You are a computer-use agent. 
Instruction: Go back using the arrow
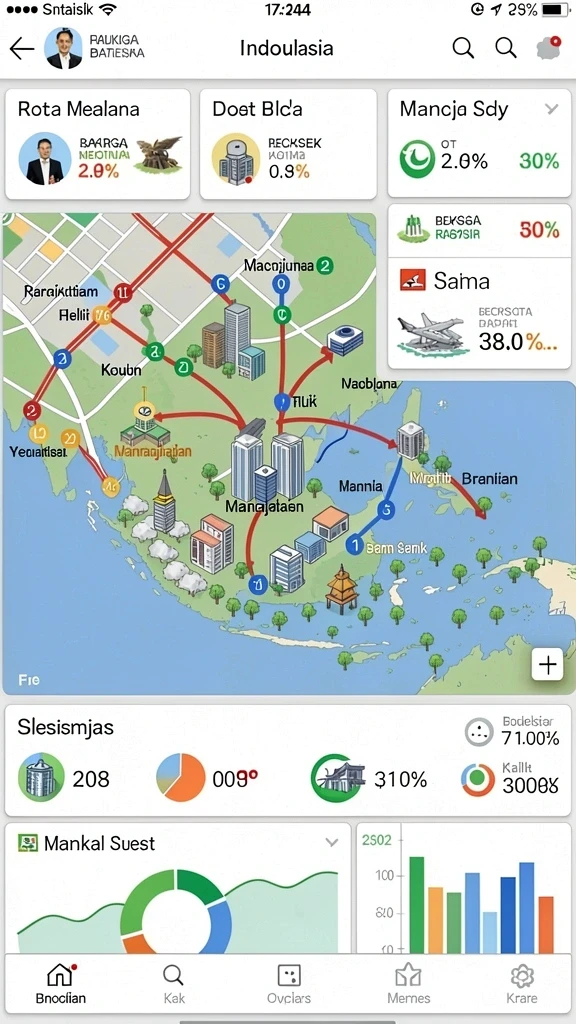pos(22,49)
